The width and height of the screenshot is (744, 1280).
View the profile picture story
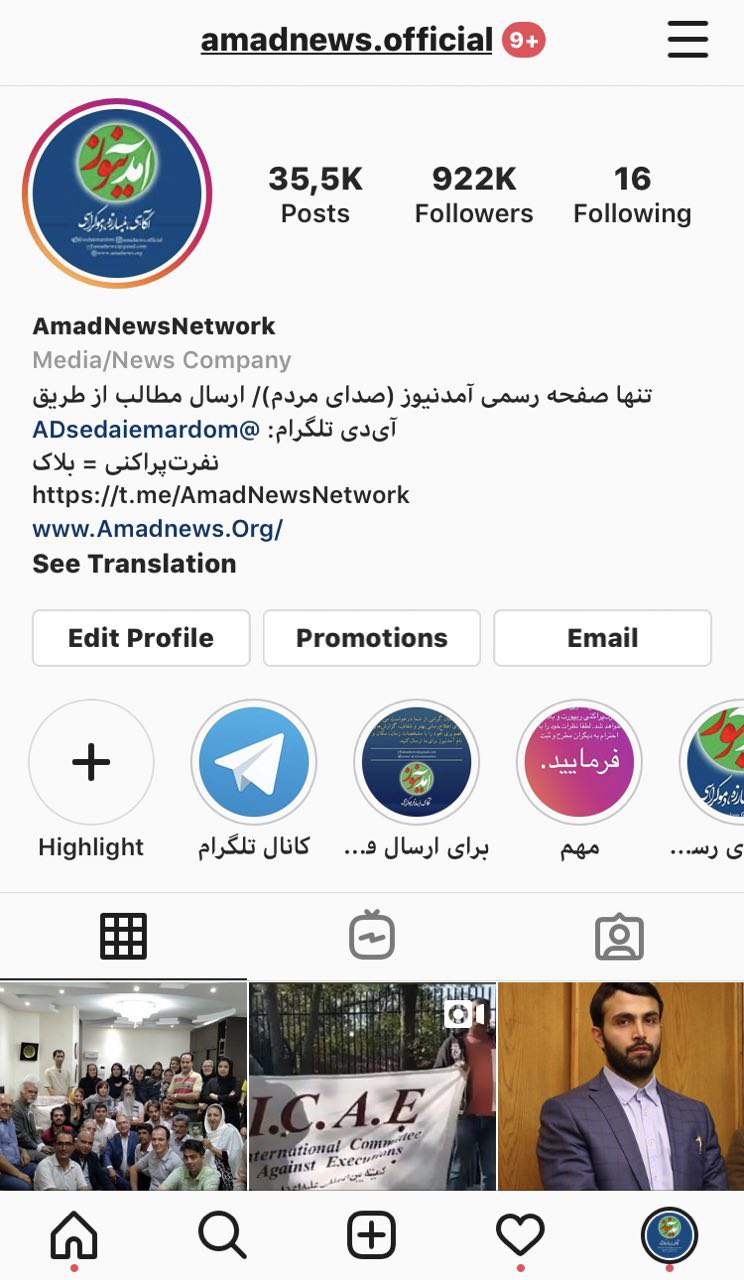pos(117,193)
